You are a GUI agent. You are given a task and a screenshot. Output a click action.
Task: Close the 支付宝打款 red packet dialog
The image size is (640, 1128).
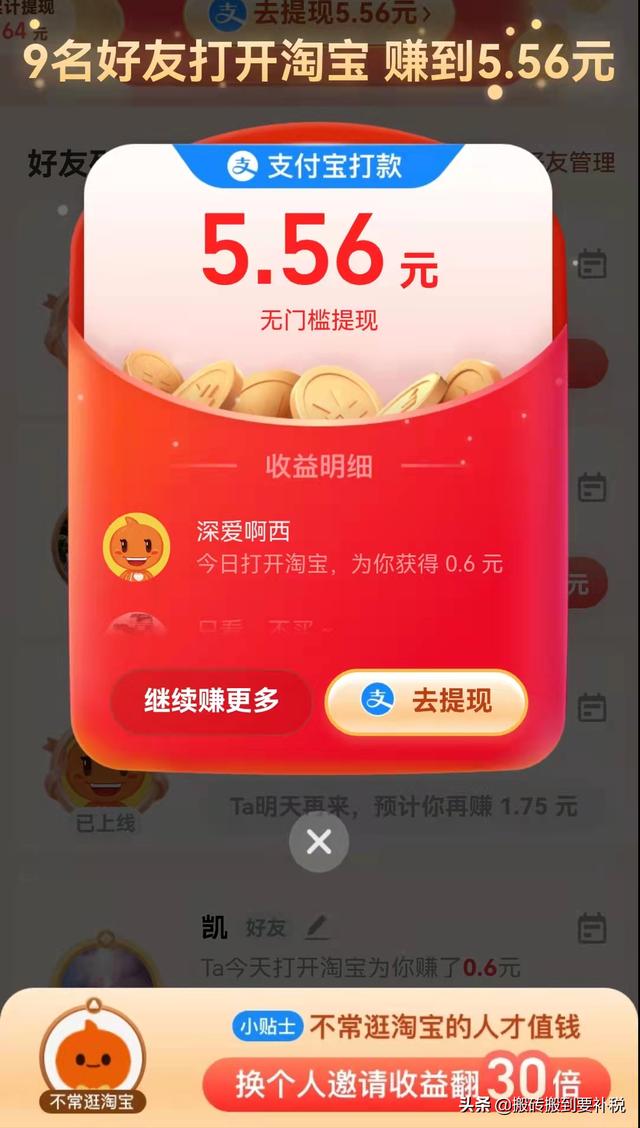pos(319,843)
